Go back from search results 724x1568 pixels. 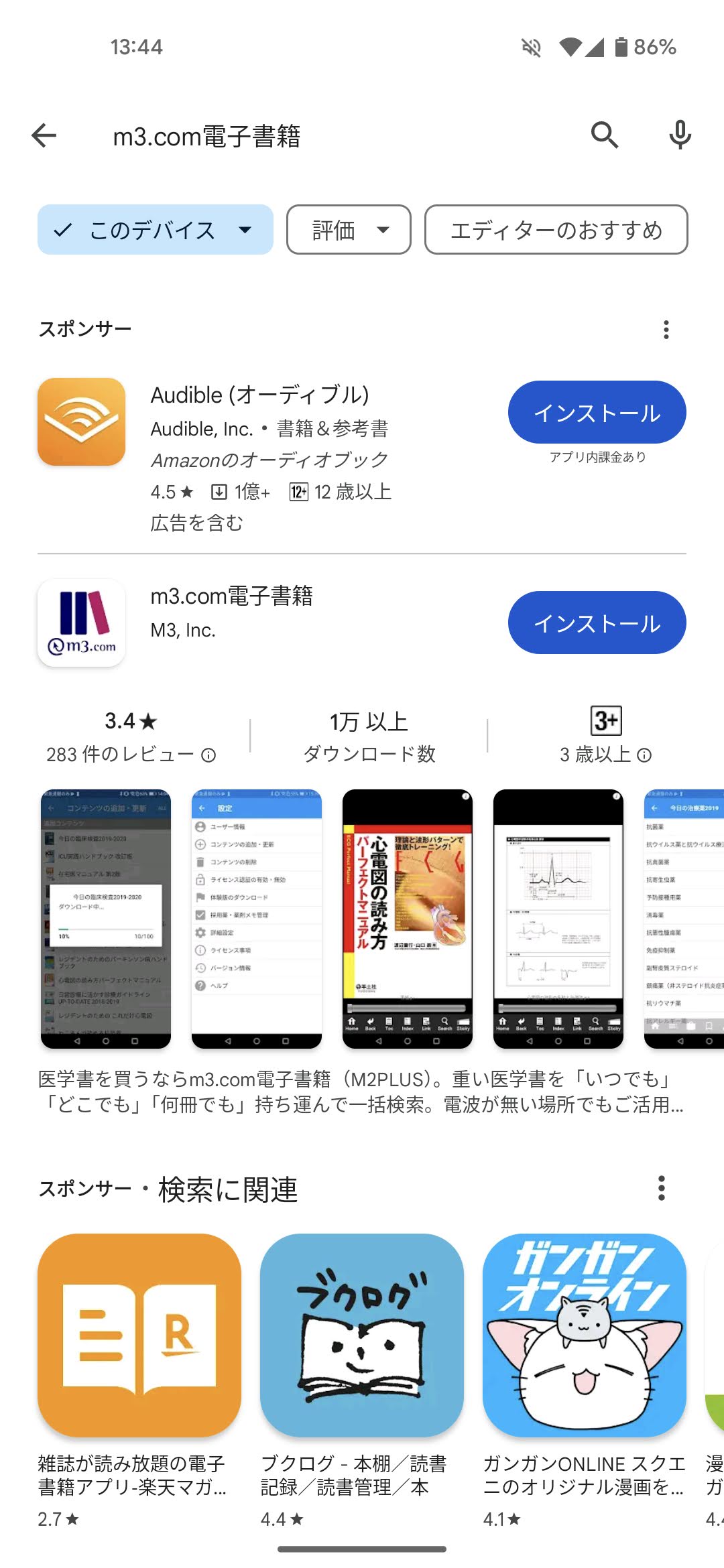coord(44,135)
